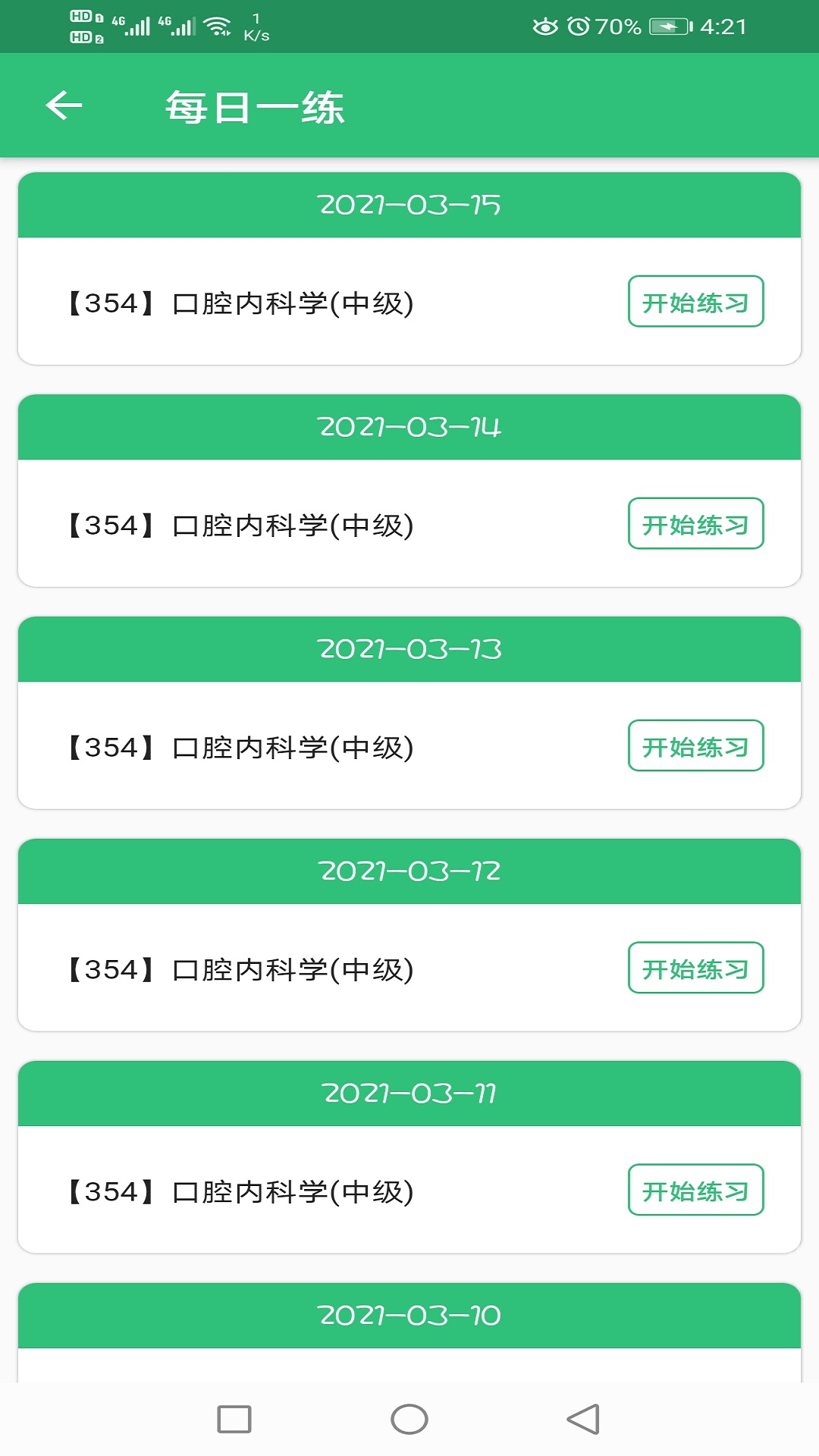Tap the 每日一练 title text

click(256, 106)
